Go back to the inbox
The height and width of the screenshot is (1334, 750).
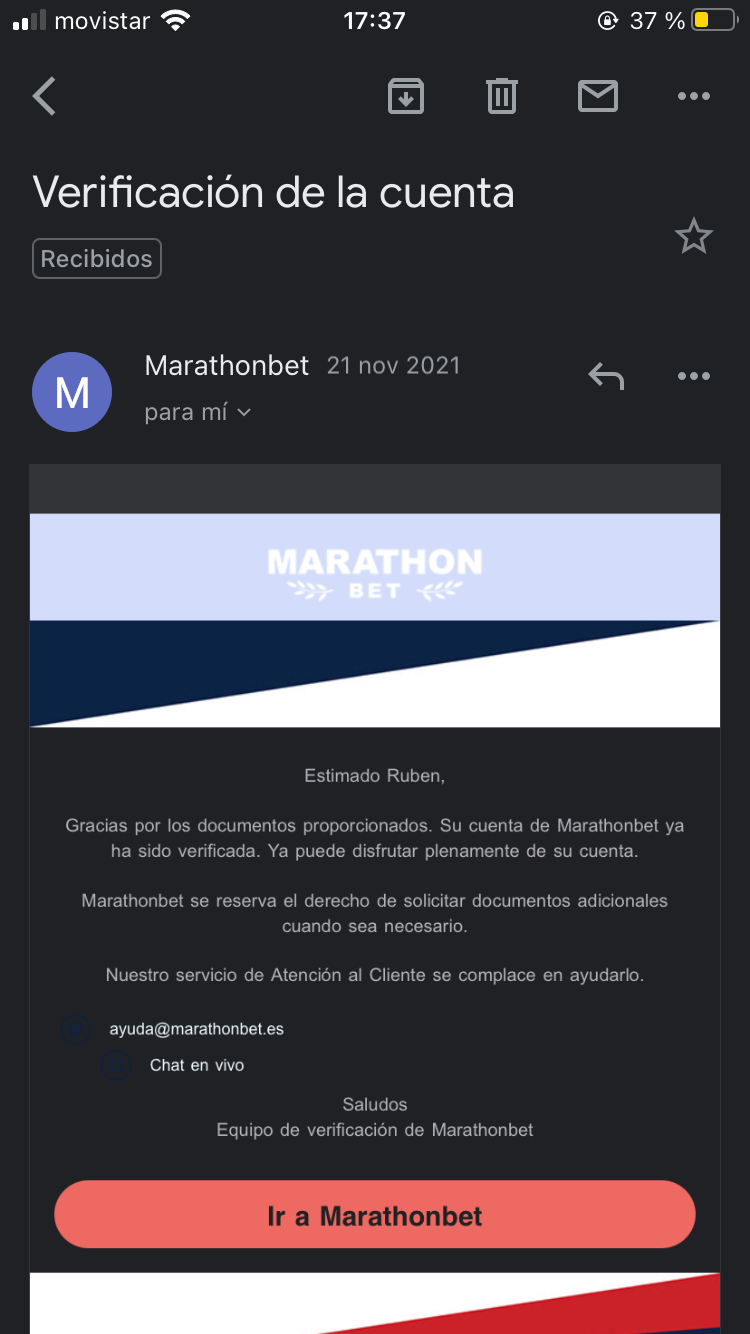click(x=44, y=96)
